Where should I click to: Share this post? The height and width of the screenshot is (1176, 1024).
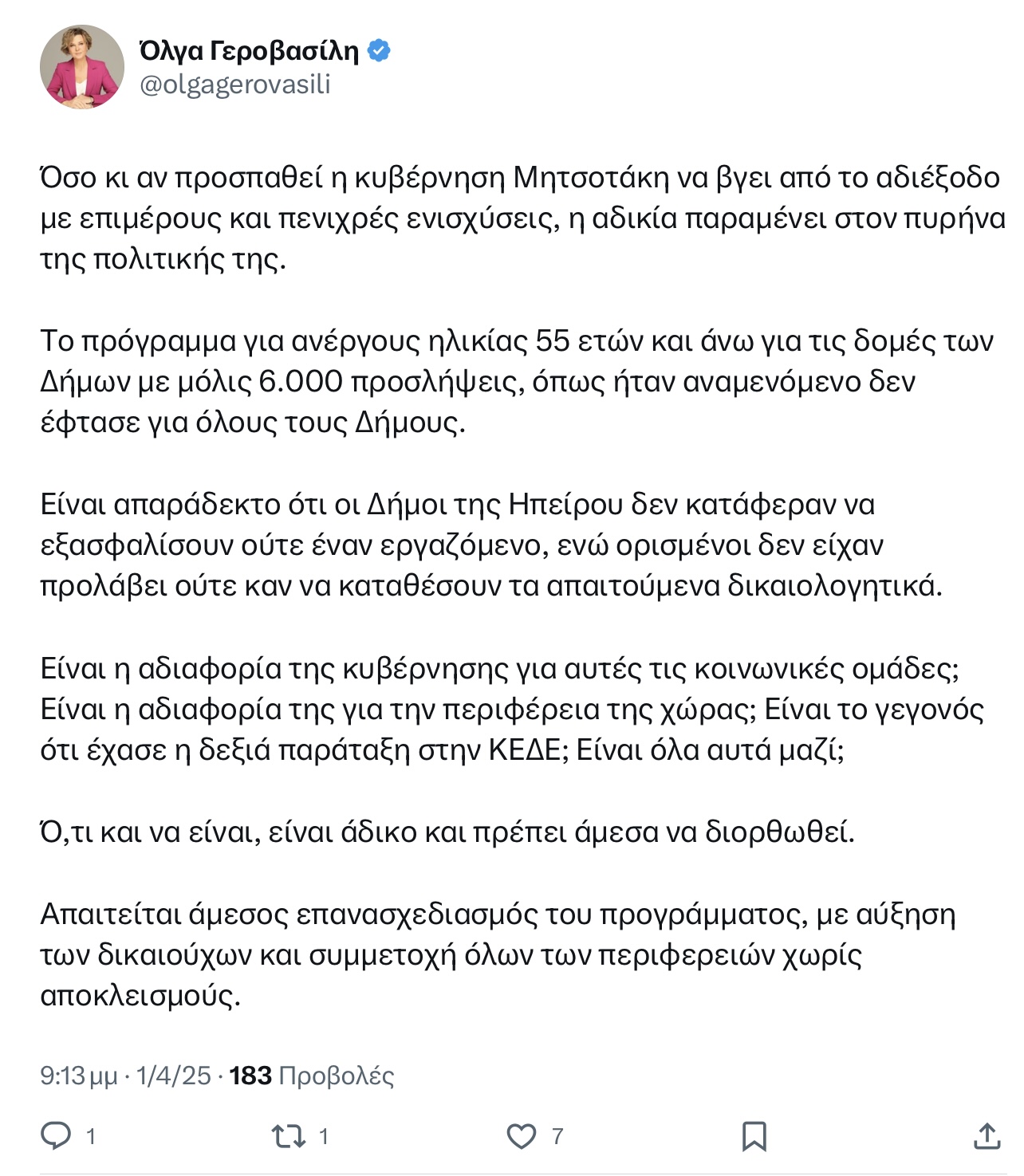(987, 1135)
